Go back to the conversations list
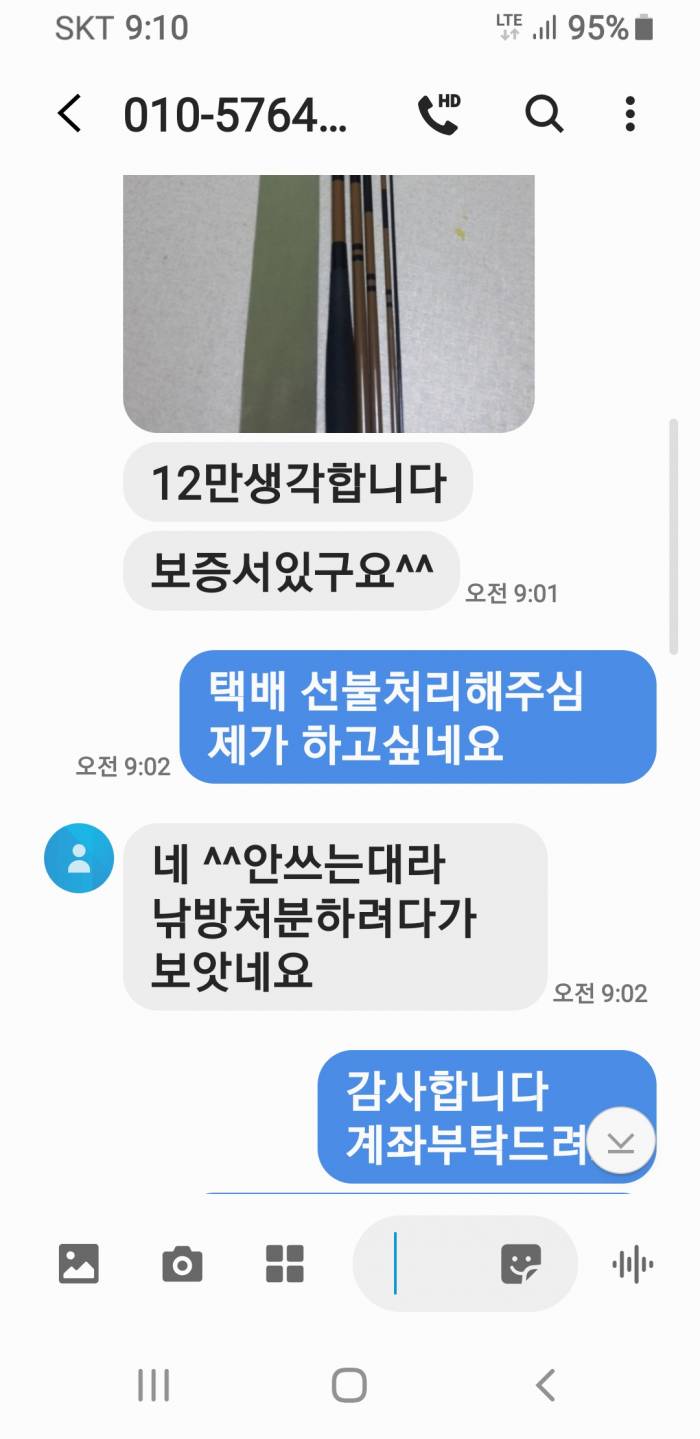Image resolution: width=700 pixels, height=1439 pixels. [69, 115]
